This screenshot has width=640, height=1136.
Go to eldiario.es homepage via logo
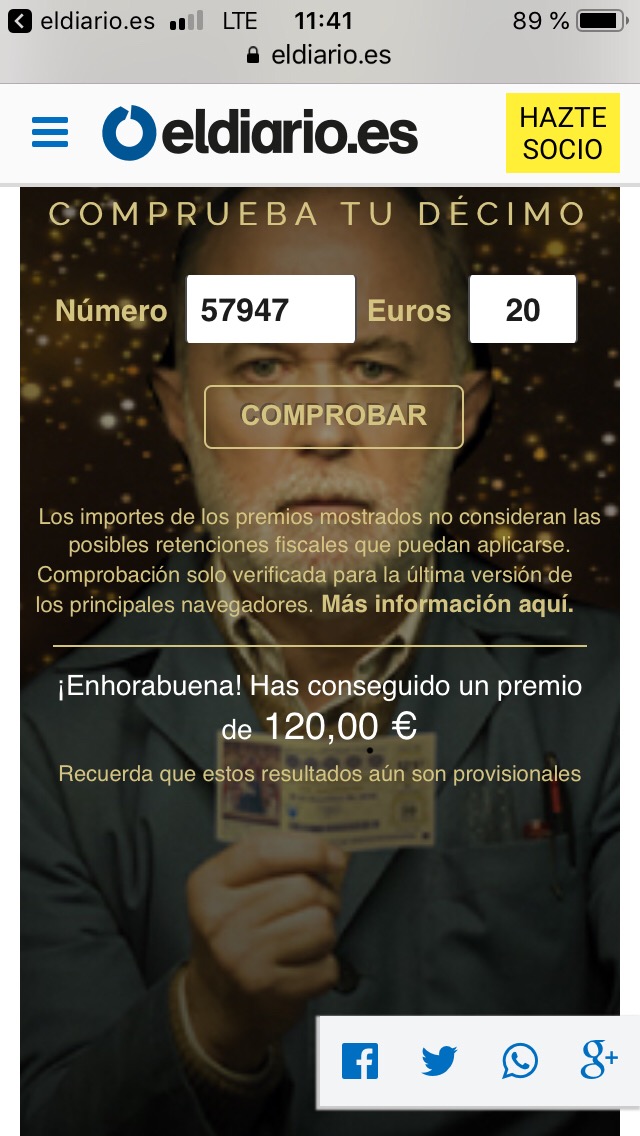[260, 133]
